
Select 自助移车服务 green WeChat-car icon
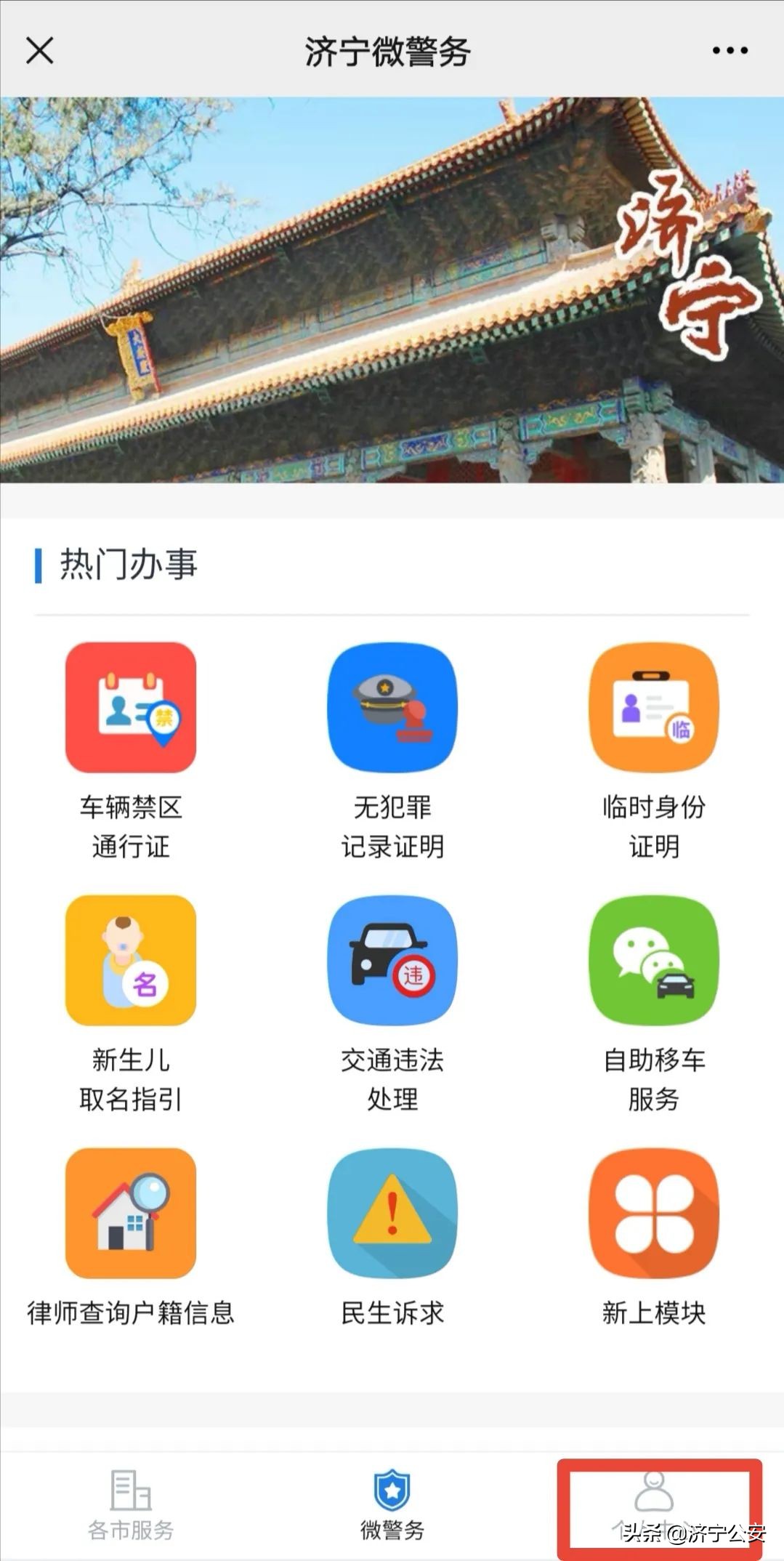tap(652, 961)
